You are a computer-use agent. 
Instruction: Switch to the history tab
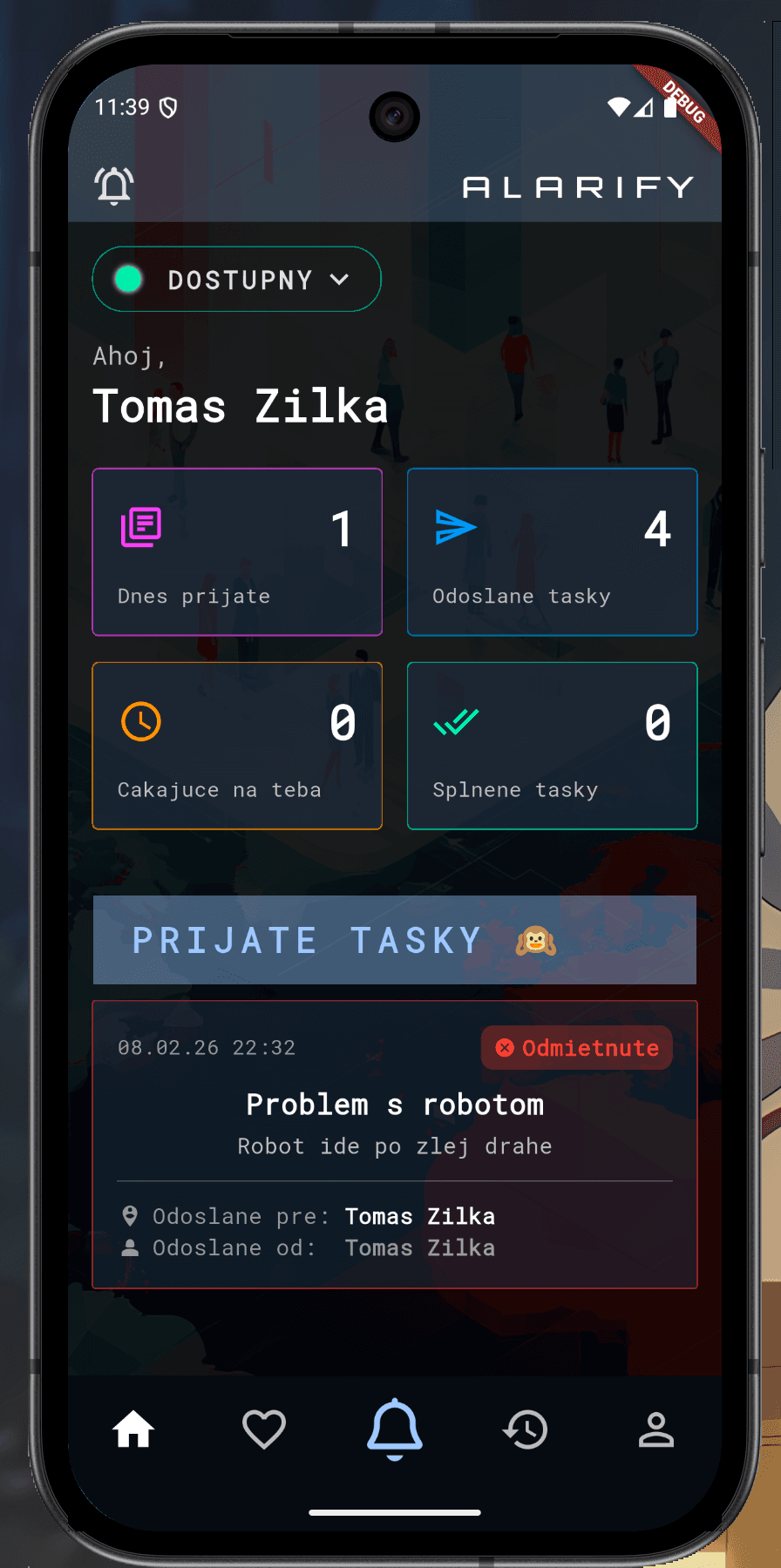coord(526,1429)
